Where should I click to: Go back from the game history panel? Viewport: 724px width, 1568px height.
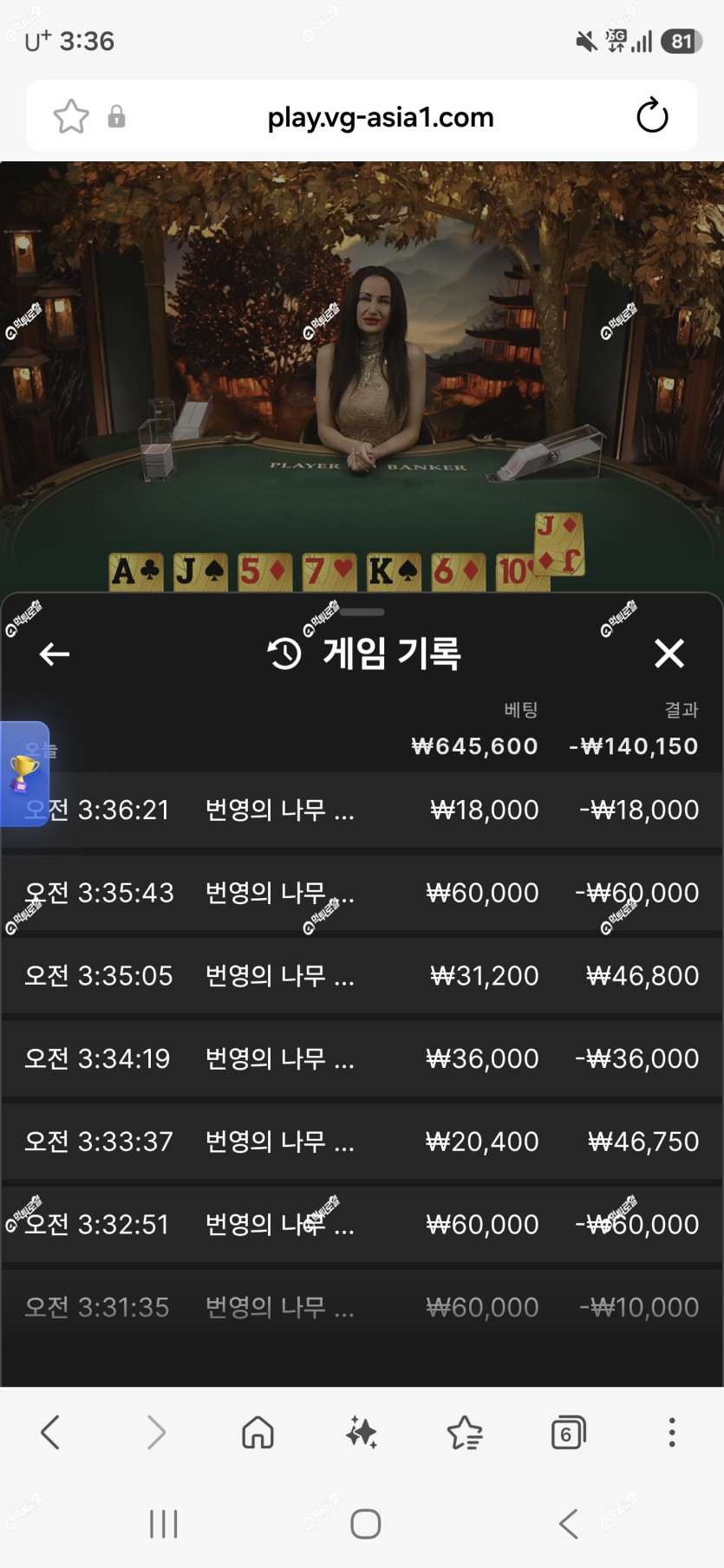coord(55,654)
